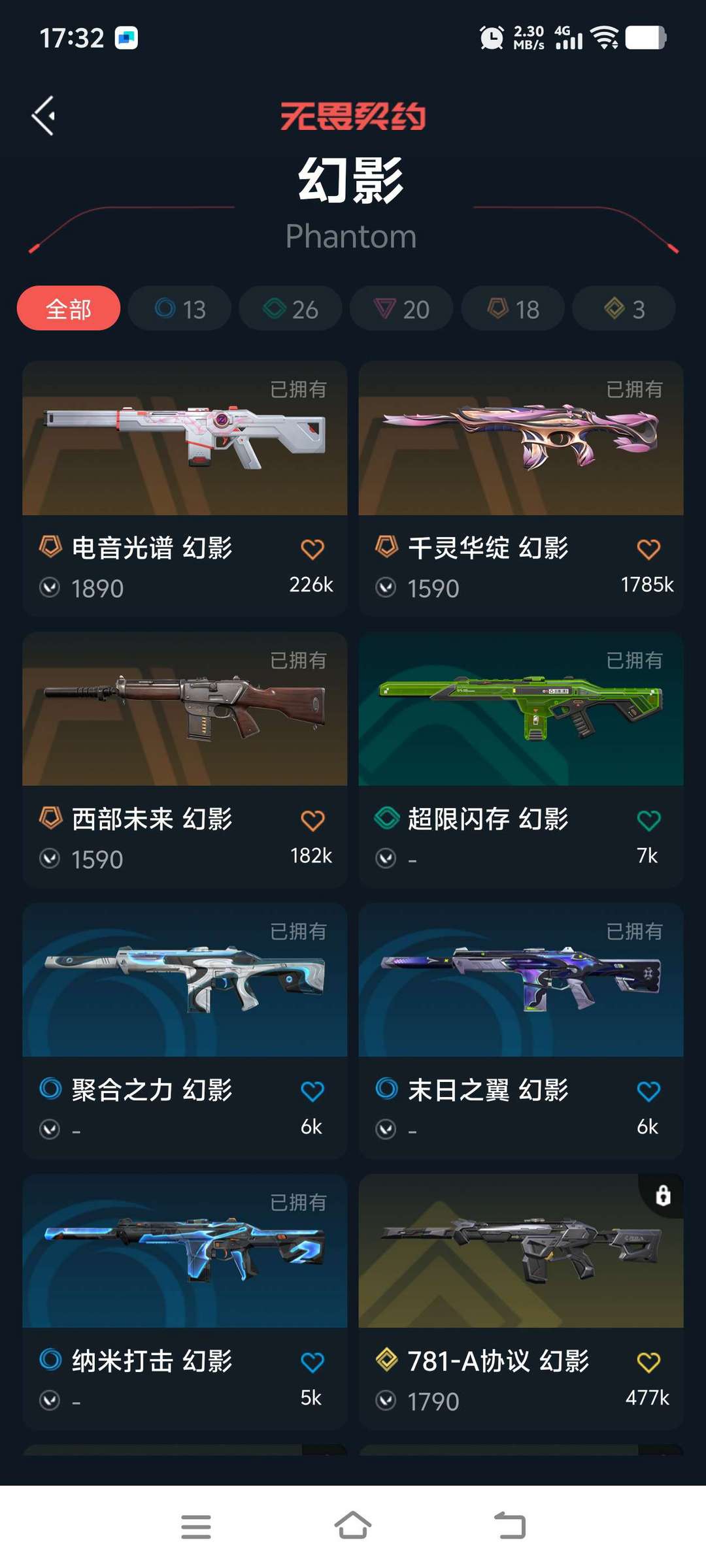
Task: Select the blue rarity filter showing 13
Action: point(179,308)
